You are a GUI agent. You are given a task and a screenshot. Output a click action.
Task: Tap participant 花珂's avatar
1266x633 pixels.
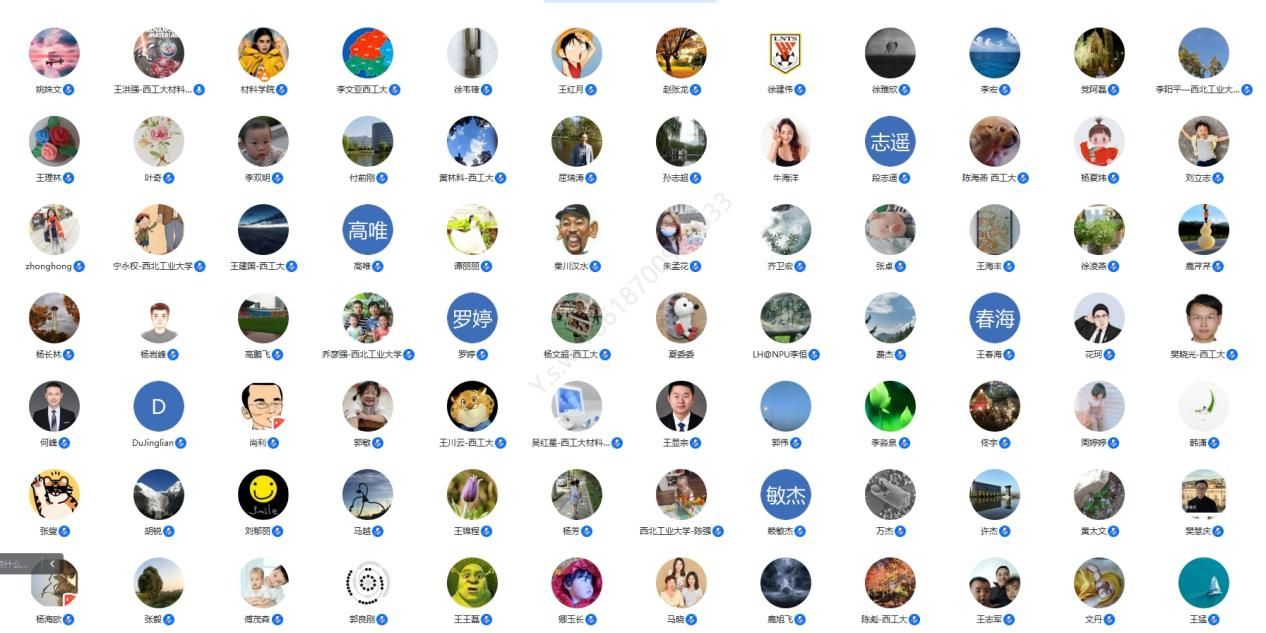[1098, 318]
